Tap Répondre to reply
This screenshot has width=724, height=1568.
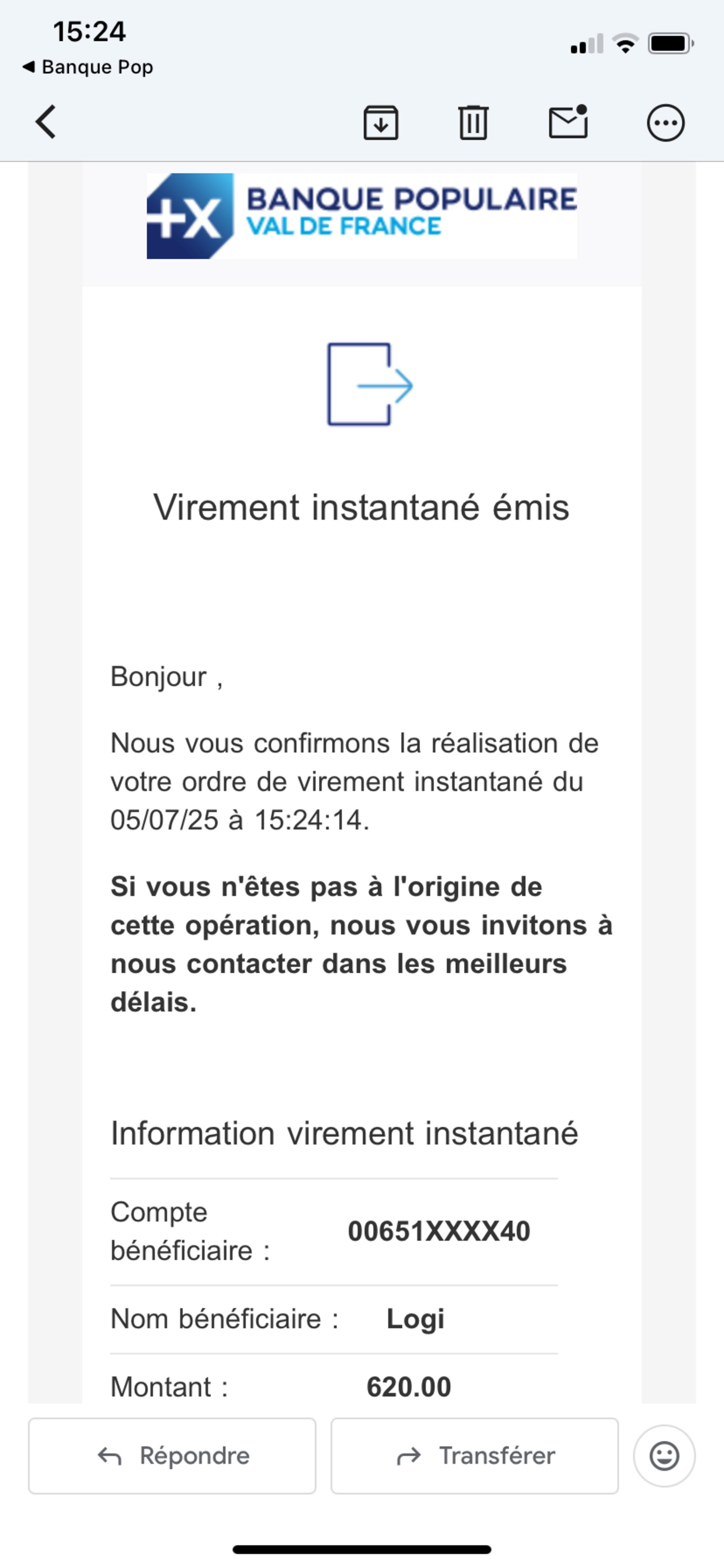point(172,1455)
